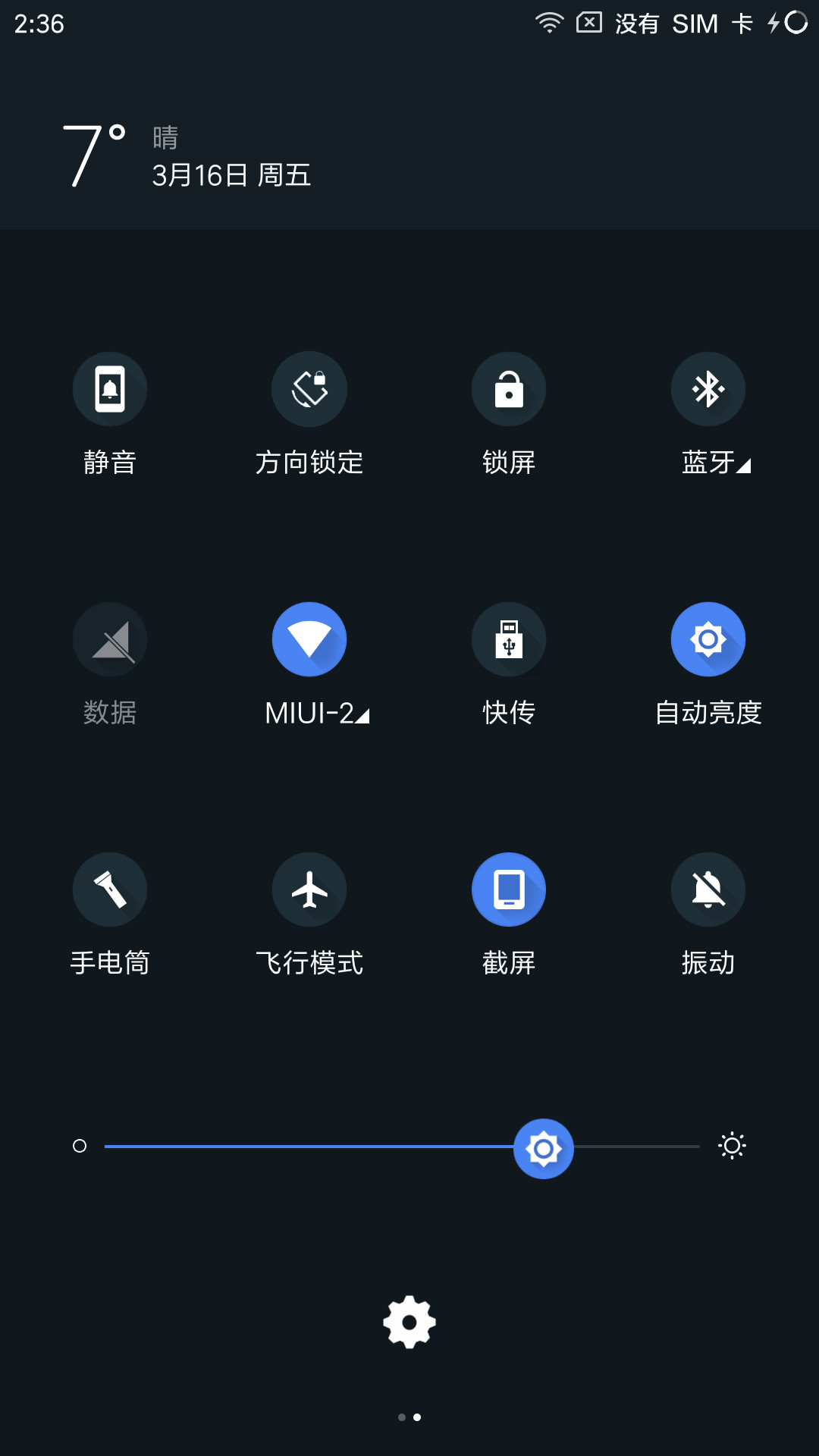Tap the page indicator dots
Image resolution: width=819 pixels, height=1456 pixels.
click(409, 1417)
